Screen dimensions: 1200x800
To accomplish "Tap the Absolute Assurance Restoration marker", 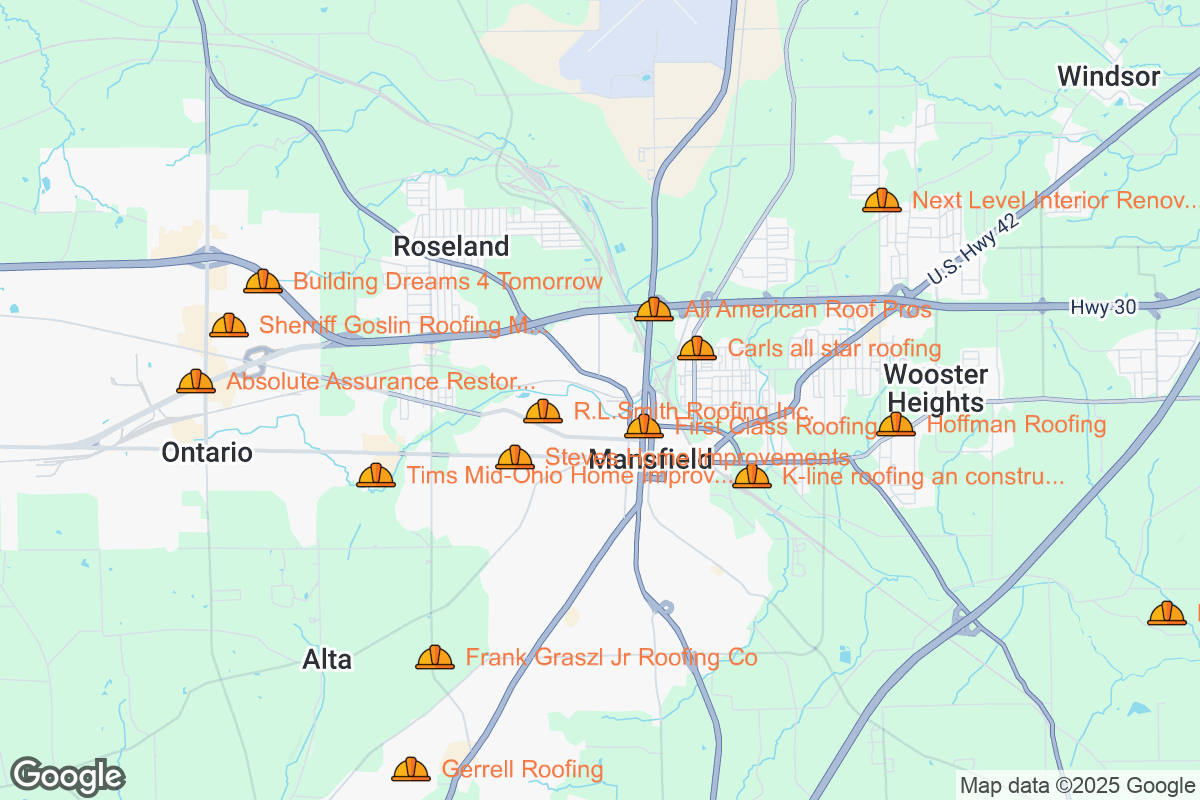I will [196, 382].
